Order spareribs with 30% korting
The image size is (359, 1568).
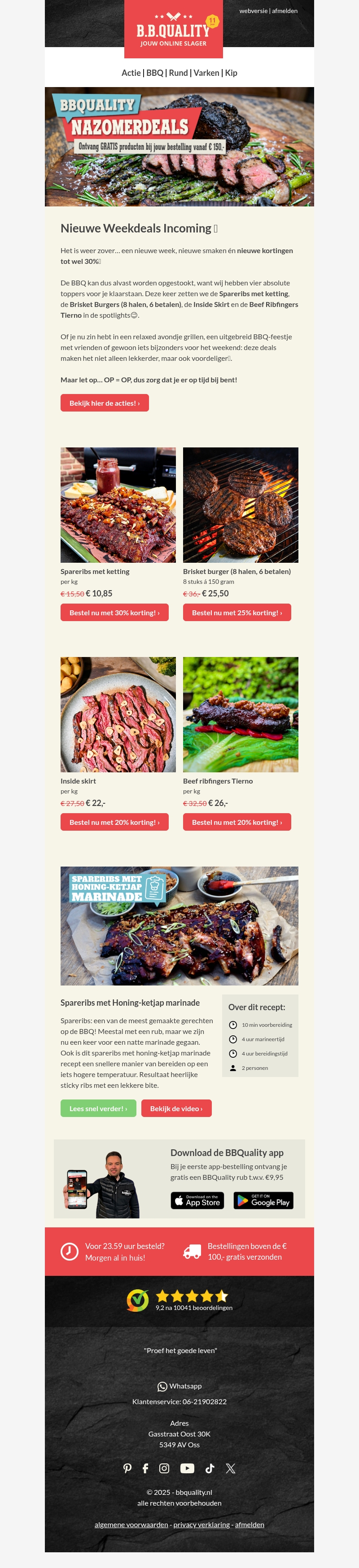(114, 613)
